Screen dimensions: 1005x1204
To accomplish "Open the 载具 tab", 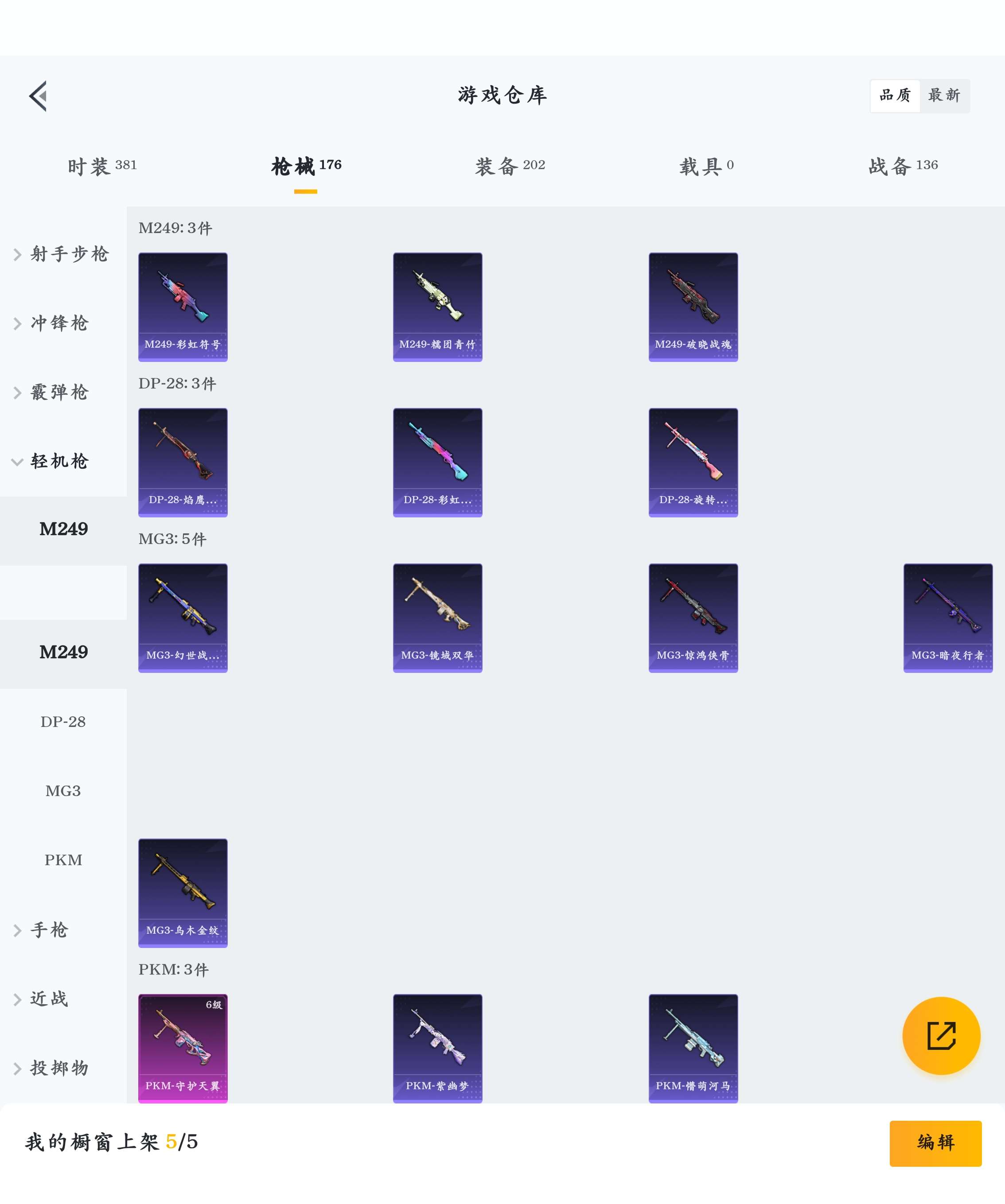I will tap(706, 166).
